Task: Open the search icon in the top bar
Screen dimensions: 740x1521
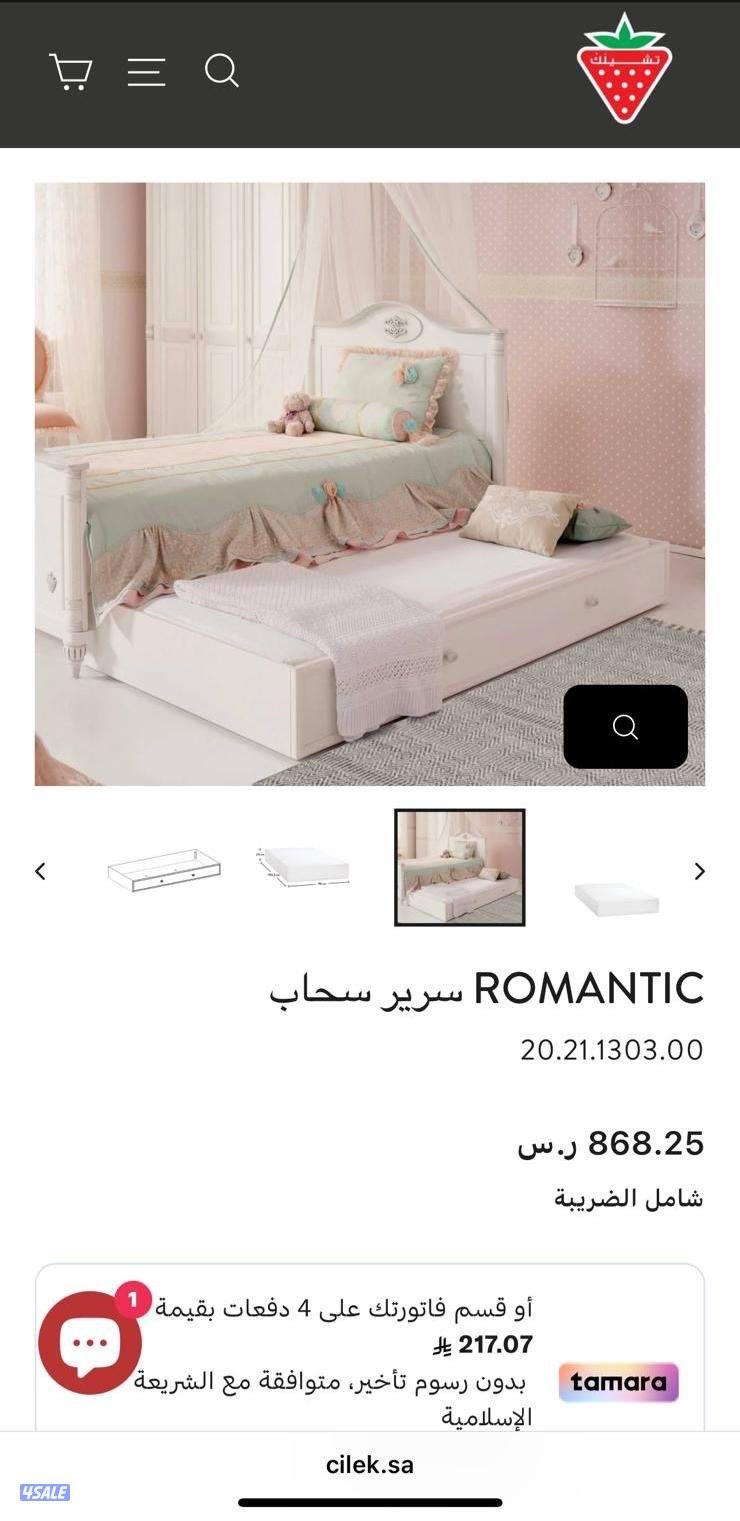Action: point(222,71)
